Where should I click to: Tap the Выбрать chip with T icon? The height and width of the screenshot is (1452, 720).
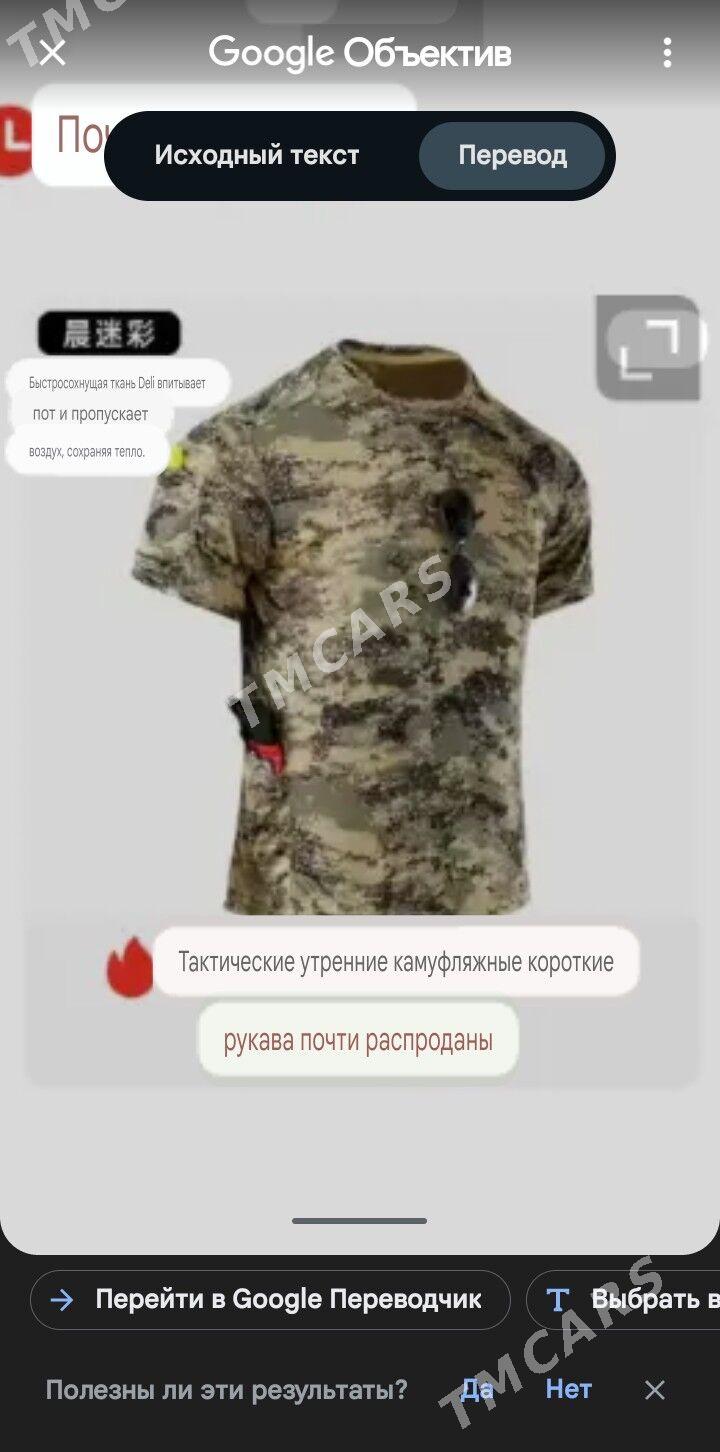pos(623,1300)
